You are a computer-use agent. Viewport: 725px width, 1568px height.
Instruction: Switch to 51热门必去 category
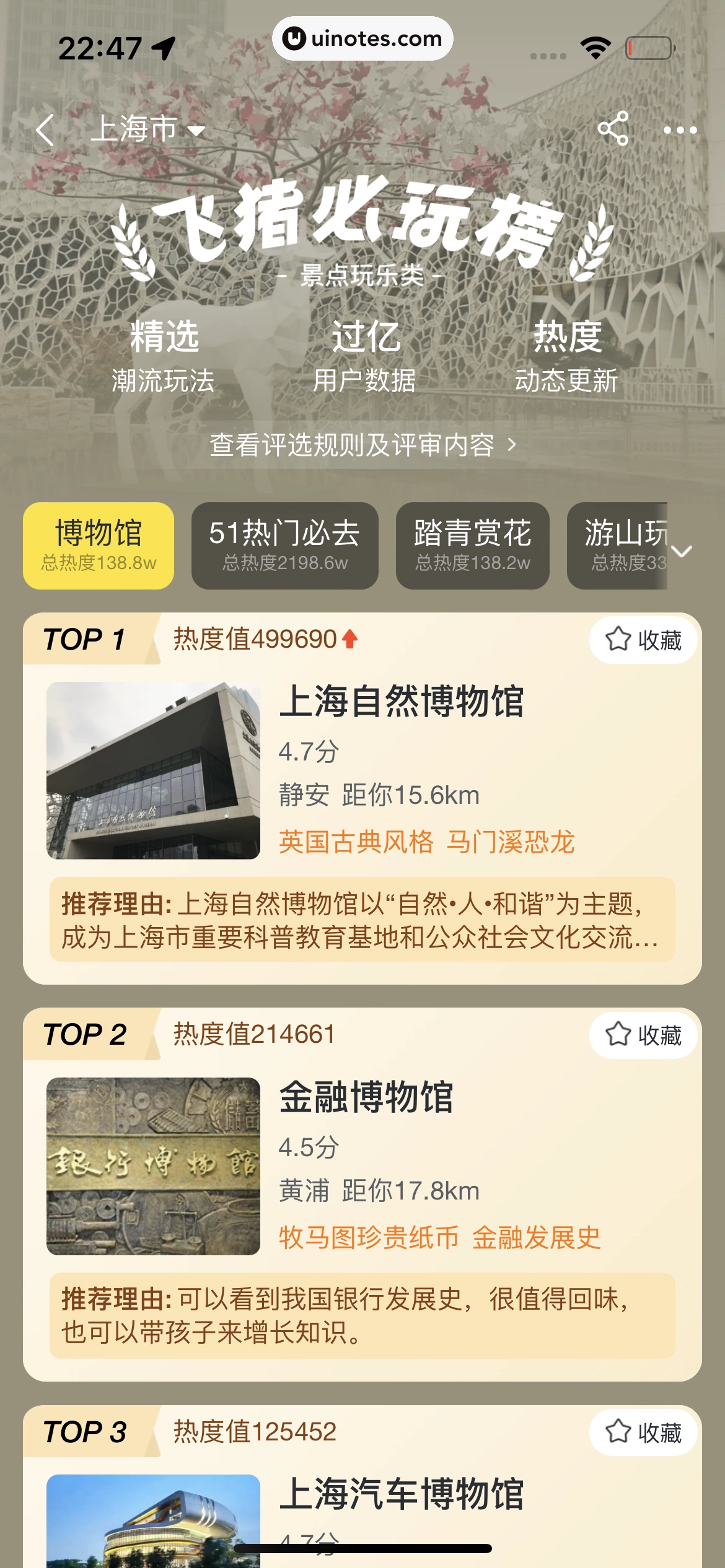click(x=284, y=546)
